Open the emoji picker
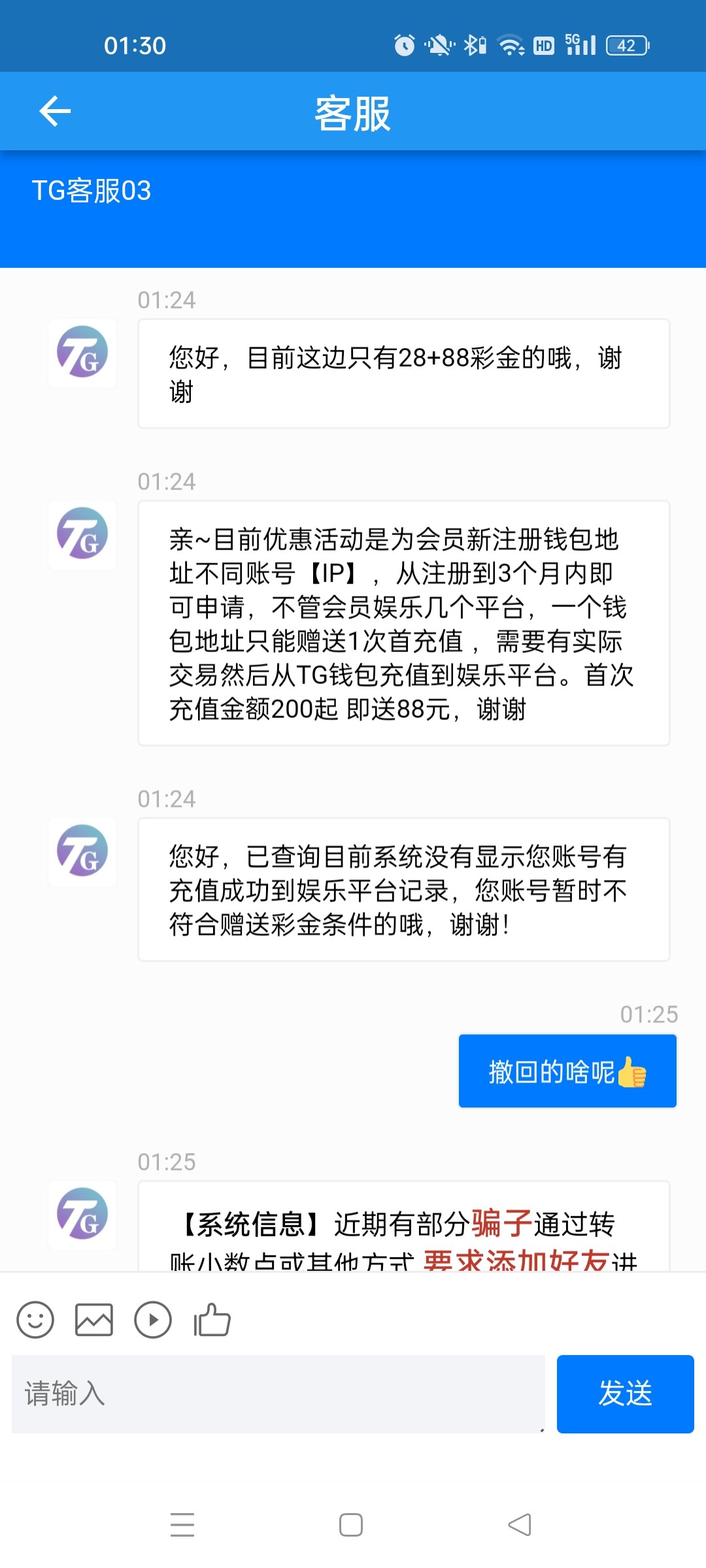Image resolution: width=706 pixels, height=1568 pixels. 35,1320
